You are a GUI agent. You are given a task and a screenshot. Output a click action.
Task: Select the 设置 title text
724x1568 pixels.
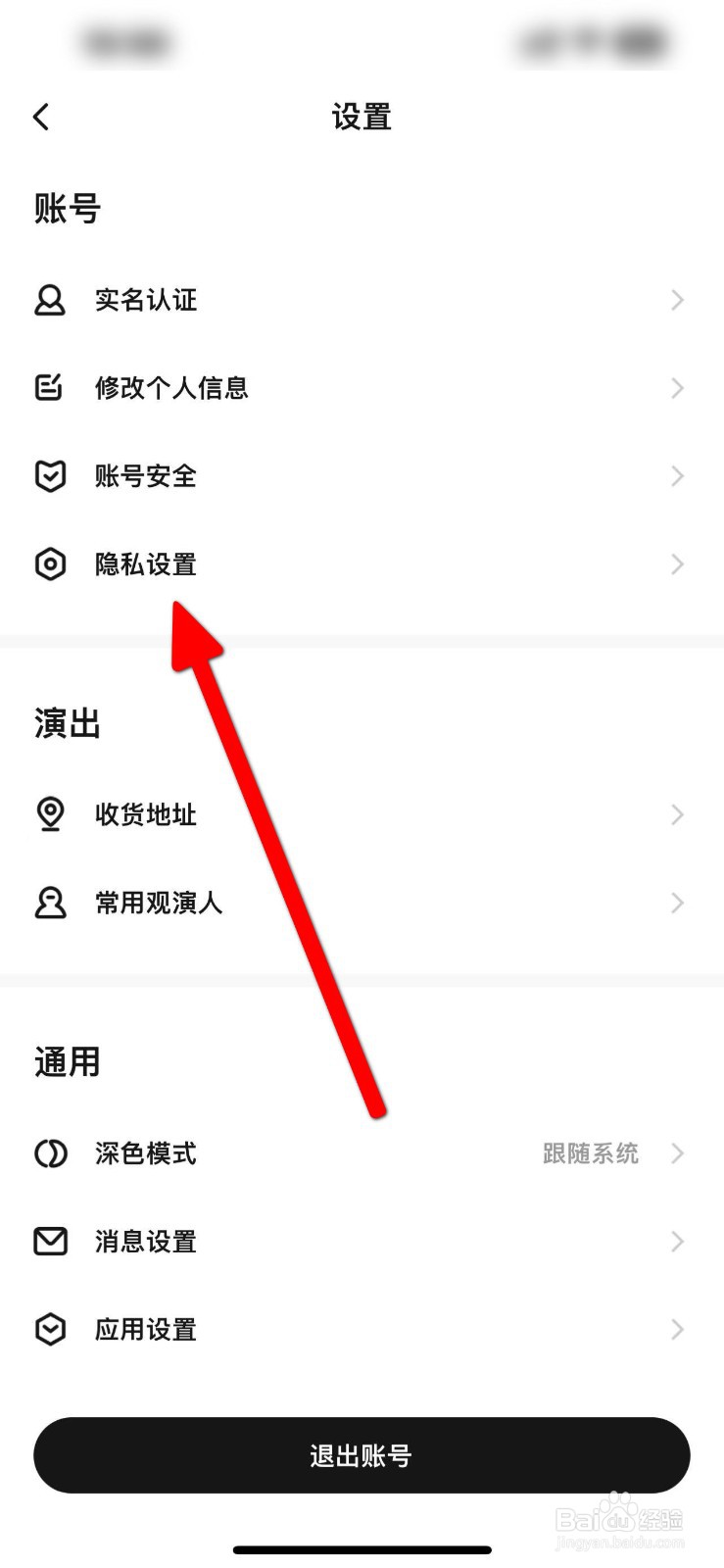pos(362,116)
